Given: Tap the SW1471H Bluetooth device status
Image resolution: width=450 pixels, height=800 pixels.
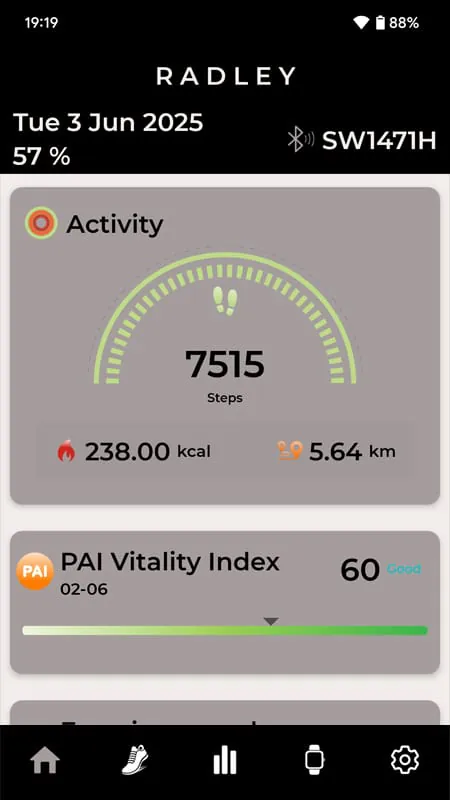Looking at the screenshot, I should click(362, 140).
